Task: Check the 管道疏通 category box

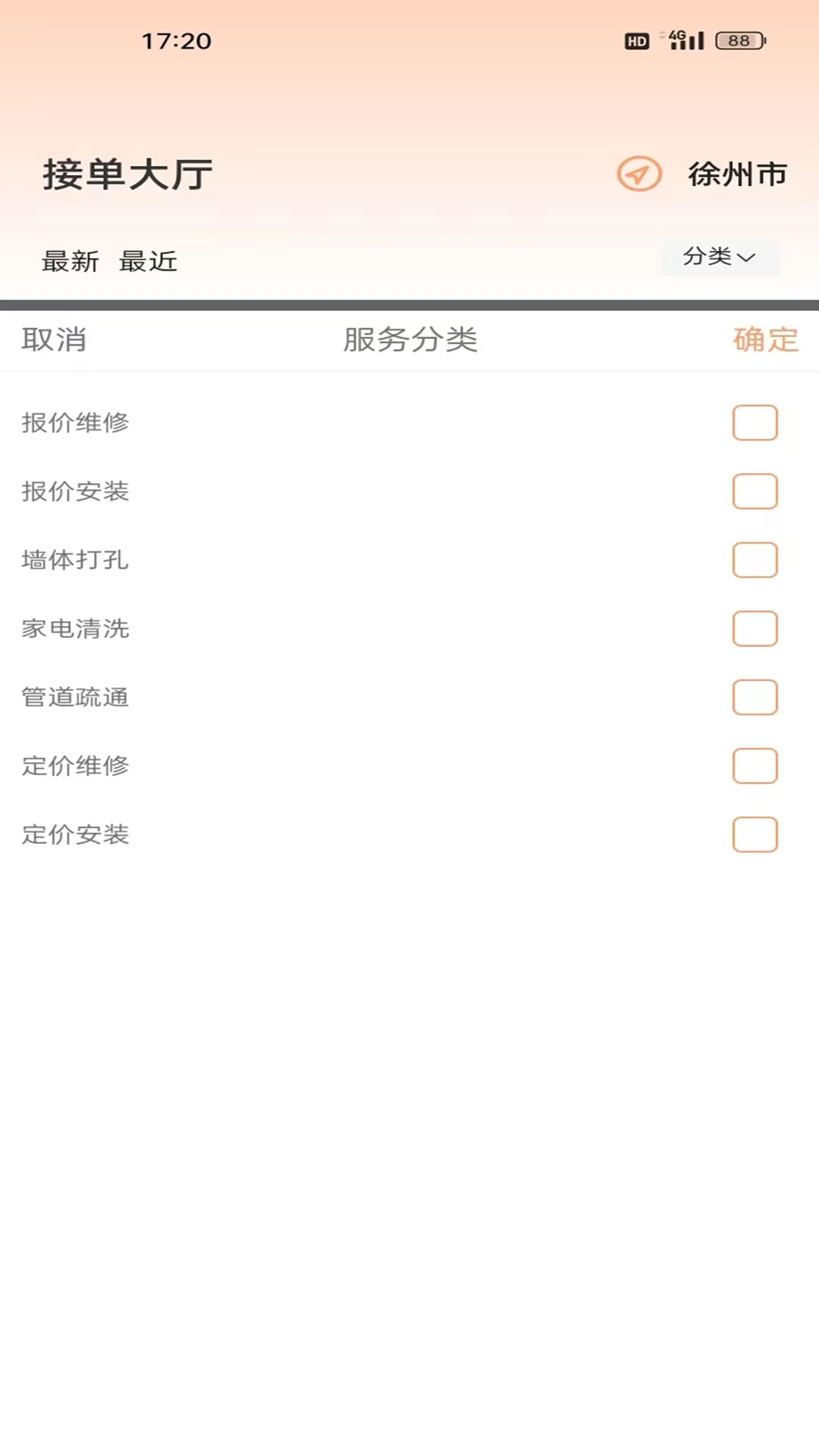Action: pos(755,697)
